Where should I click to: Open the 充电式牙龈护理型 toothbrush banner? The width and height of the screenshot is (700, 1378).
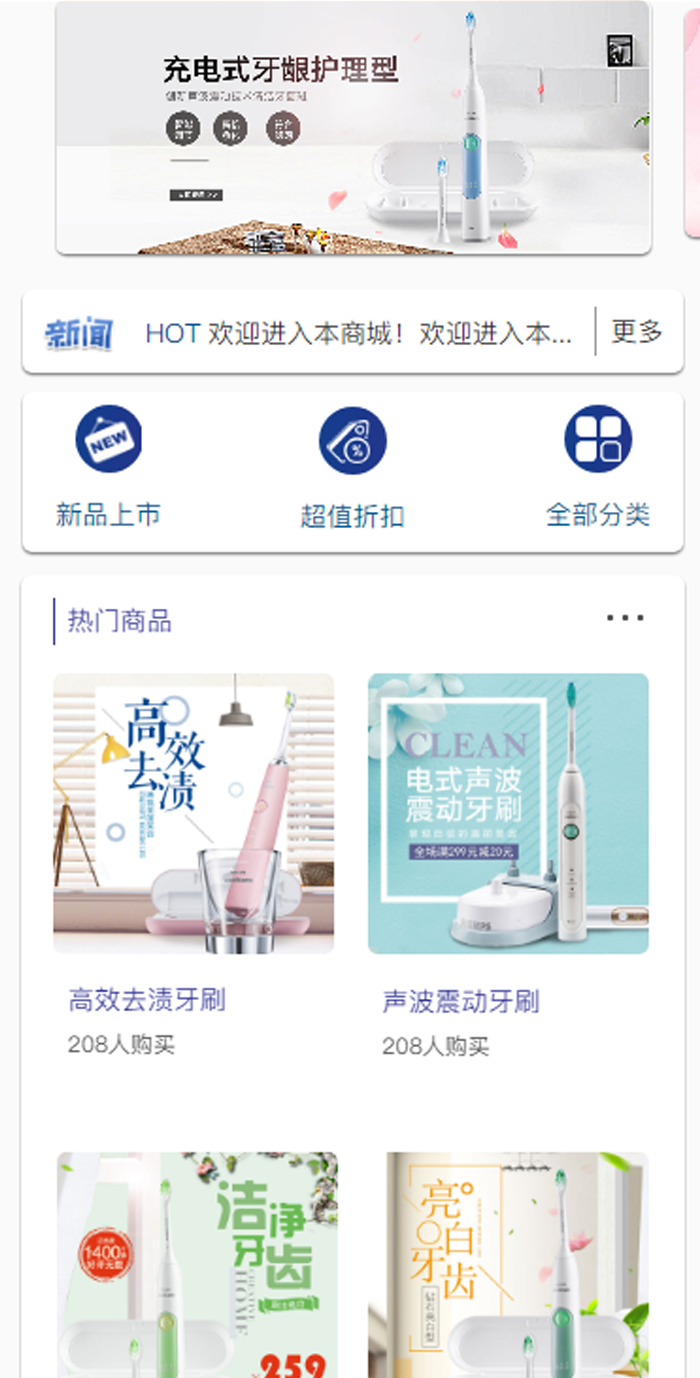coord(353,127)
